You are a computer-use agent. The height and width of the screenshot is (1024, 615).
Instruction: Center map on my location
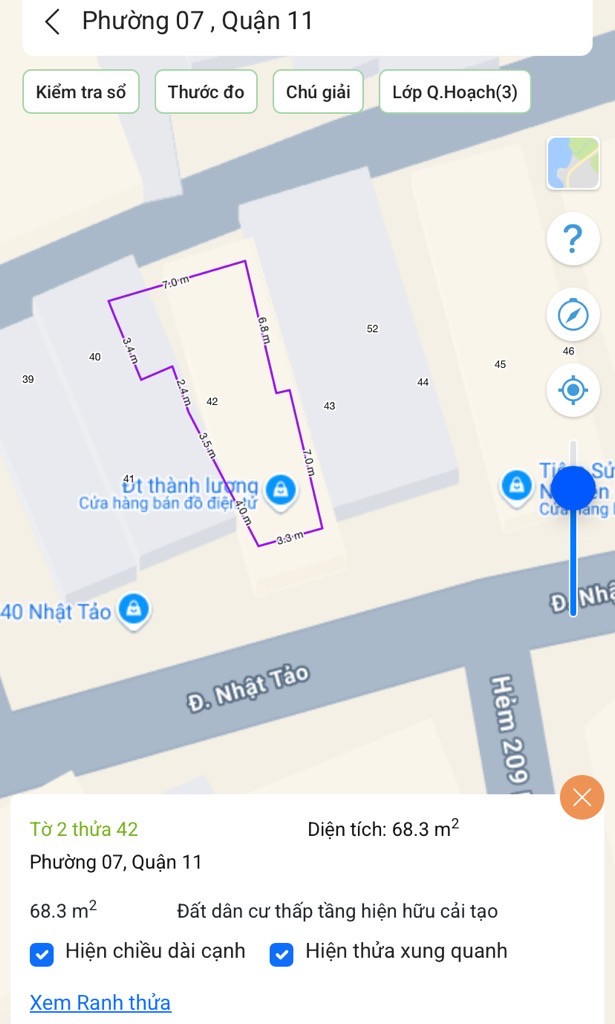pyautogui.click(x=573, y=390)
